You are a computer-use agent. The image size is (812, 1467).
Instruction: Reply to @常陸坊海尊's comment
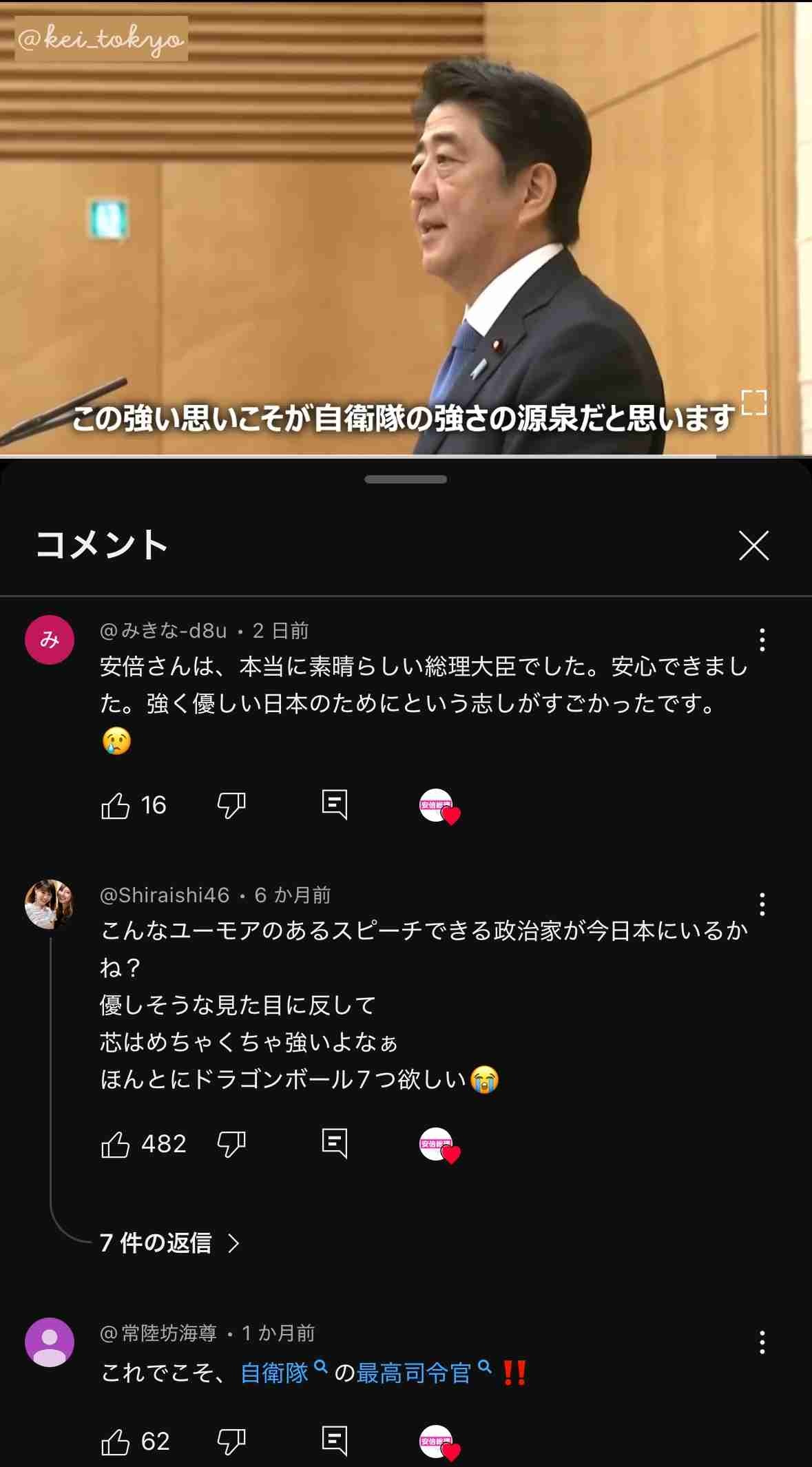335,1441
